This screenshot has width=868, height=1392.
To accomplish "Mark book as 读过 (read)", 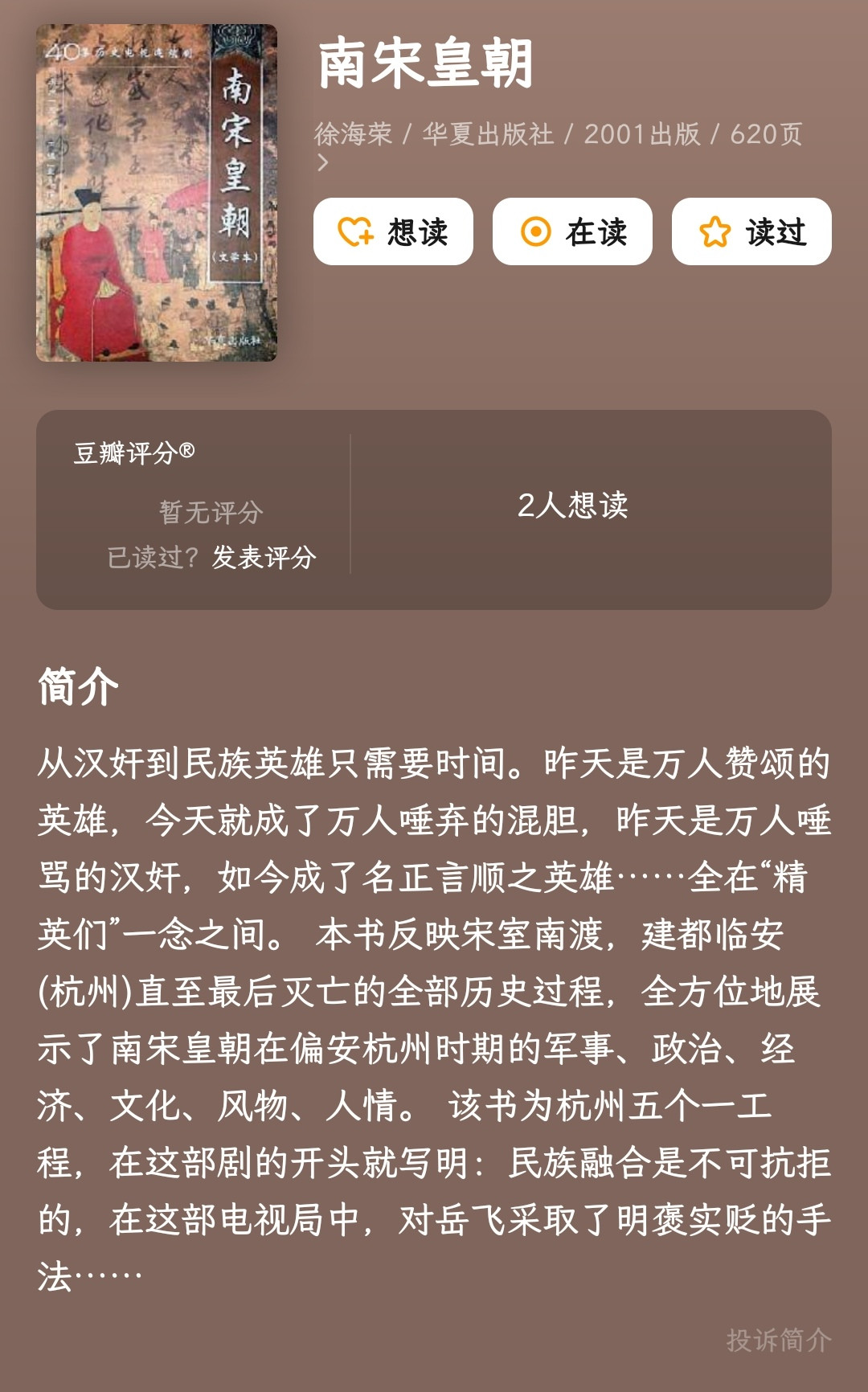I will (751, 231).
